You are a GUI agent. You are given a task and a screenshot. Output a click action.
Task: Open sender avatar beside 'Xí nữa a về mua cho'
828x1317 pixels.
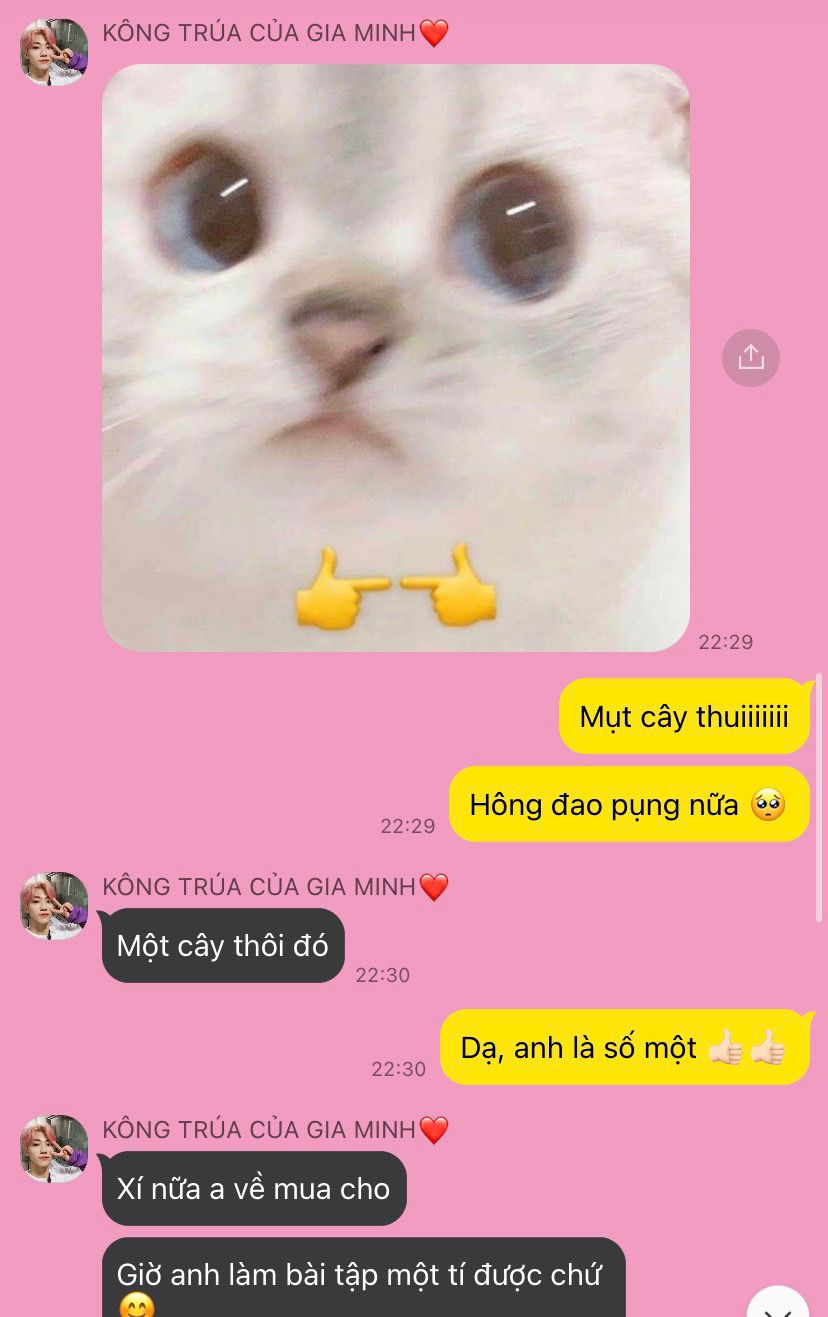click(54, 1148)
